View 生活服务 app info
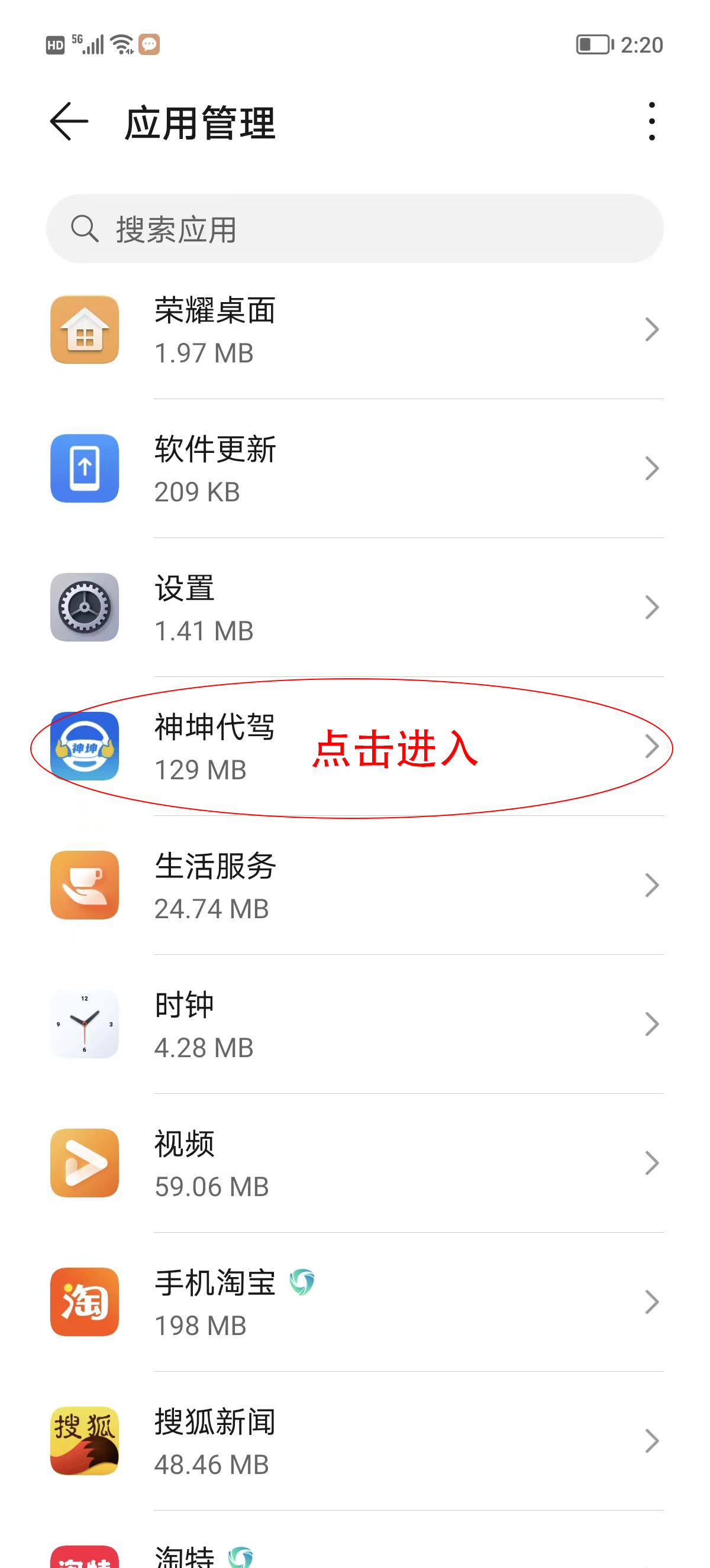This screenshot has width=710, height=1568. 355,886
